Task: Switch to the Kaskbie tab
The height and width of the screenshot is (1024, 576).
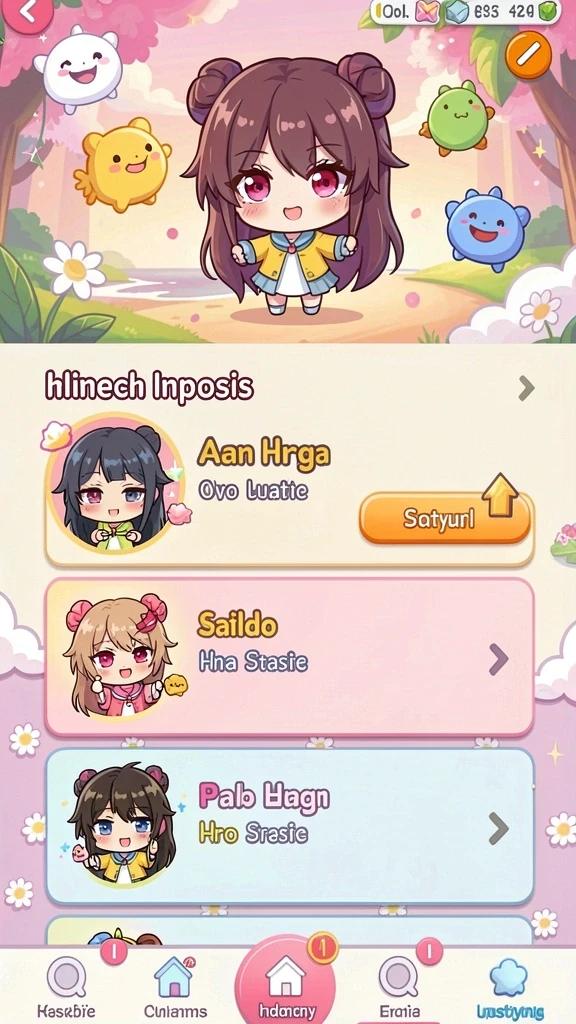Action: (65, 986)
